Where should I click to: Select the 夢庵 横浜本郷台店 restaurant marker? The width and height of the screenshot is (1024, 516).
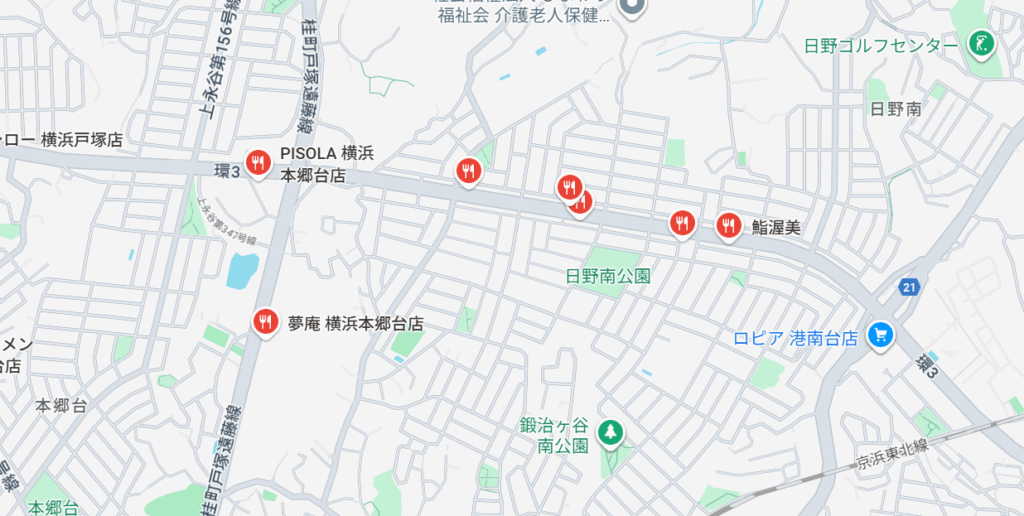coord(265,321)
